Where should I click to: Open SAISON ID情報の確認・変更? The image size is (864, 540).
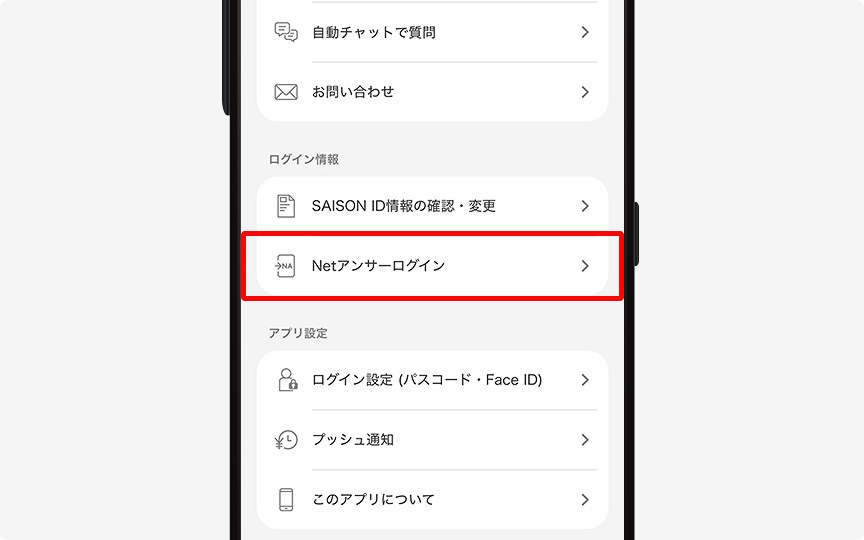click(432, 206)
